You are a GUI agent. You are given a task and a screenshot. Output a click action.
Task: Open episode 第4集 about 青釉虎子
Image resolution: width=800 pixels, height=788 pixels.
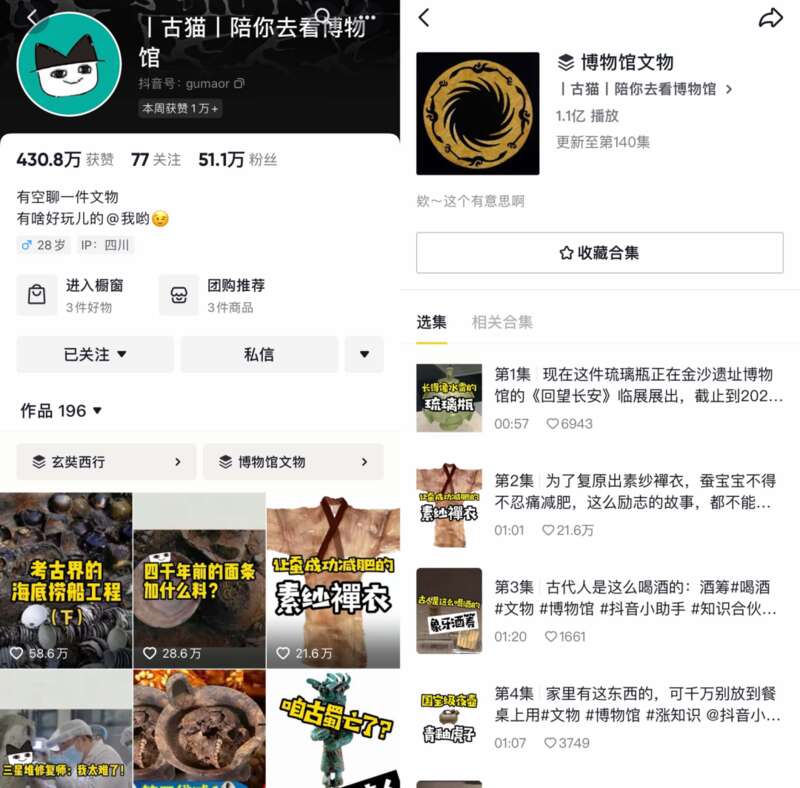(599, 716)
